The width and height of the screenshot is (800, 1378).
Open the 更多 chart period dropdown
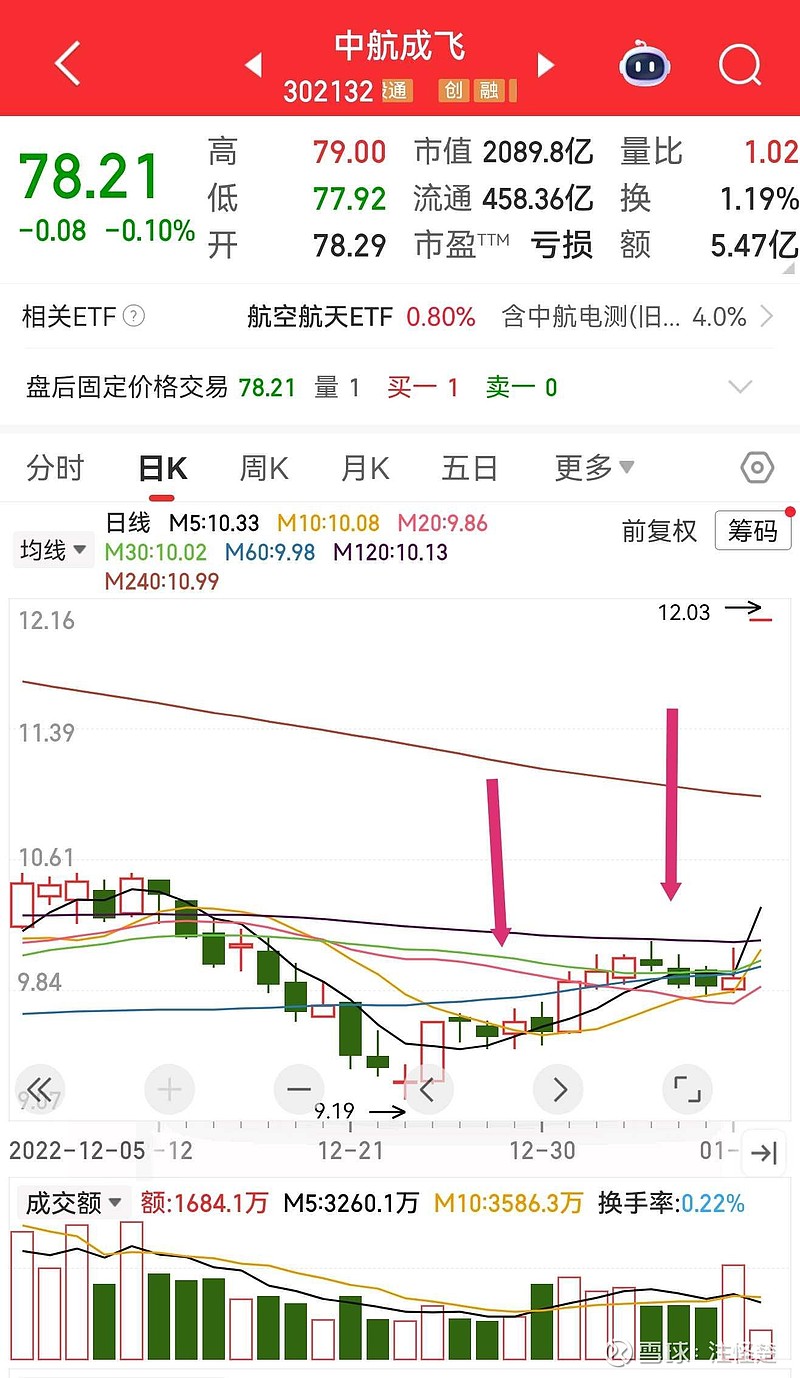[x=593, y=467]
